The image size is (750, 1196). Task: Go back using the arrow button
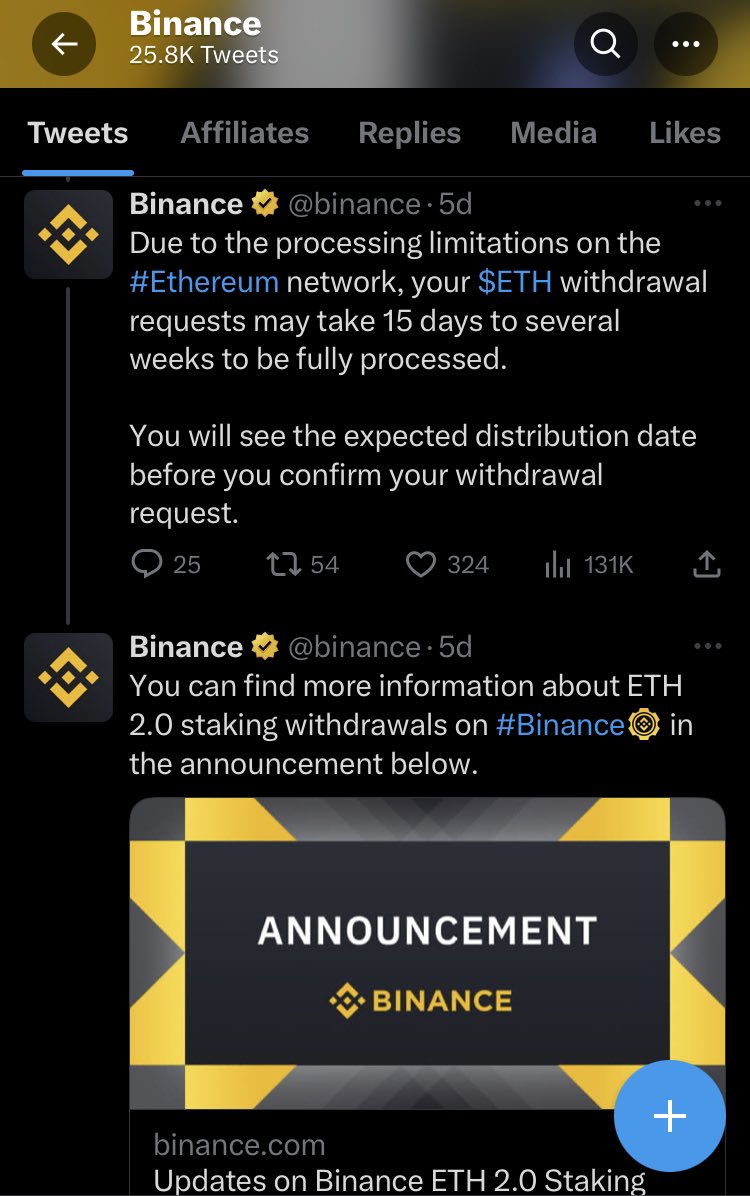coord(64,44)
